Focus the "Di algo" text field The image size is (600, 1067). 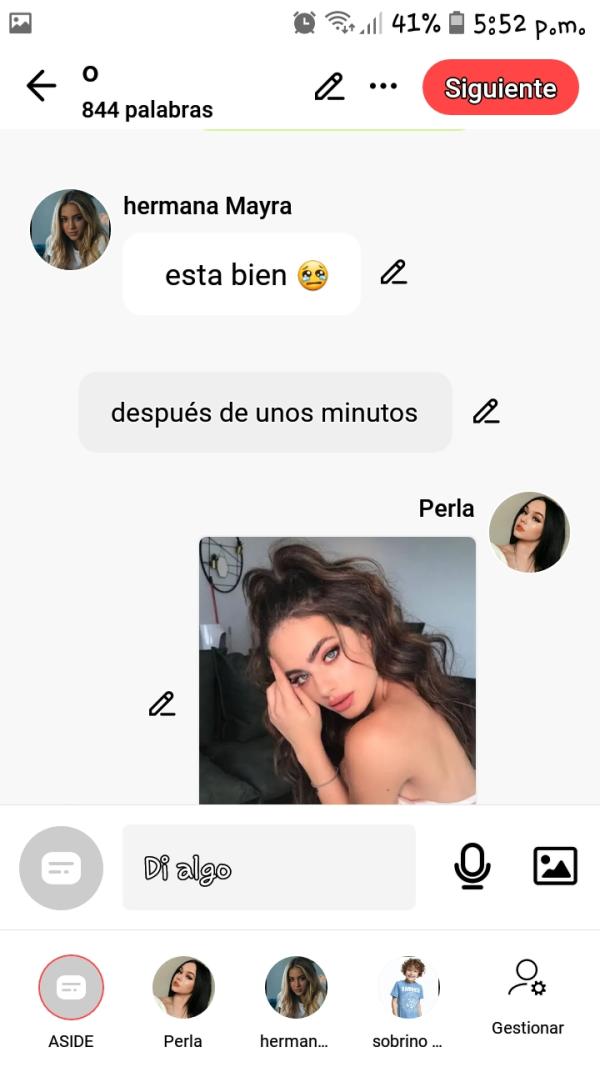click(268, 867)
